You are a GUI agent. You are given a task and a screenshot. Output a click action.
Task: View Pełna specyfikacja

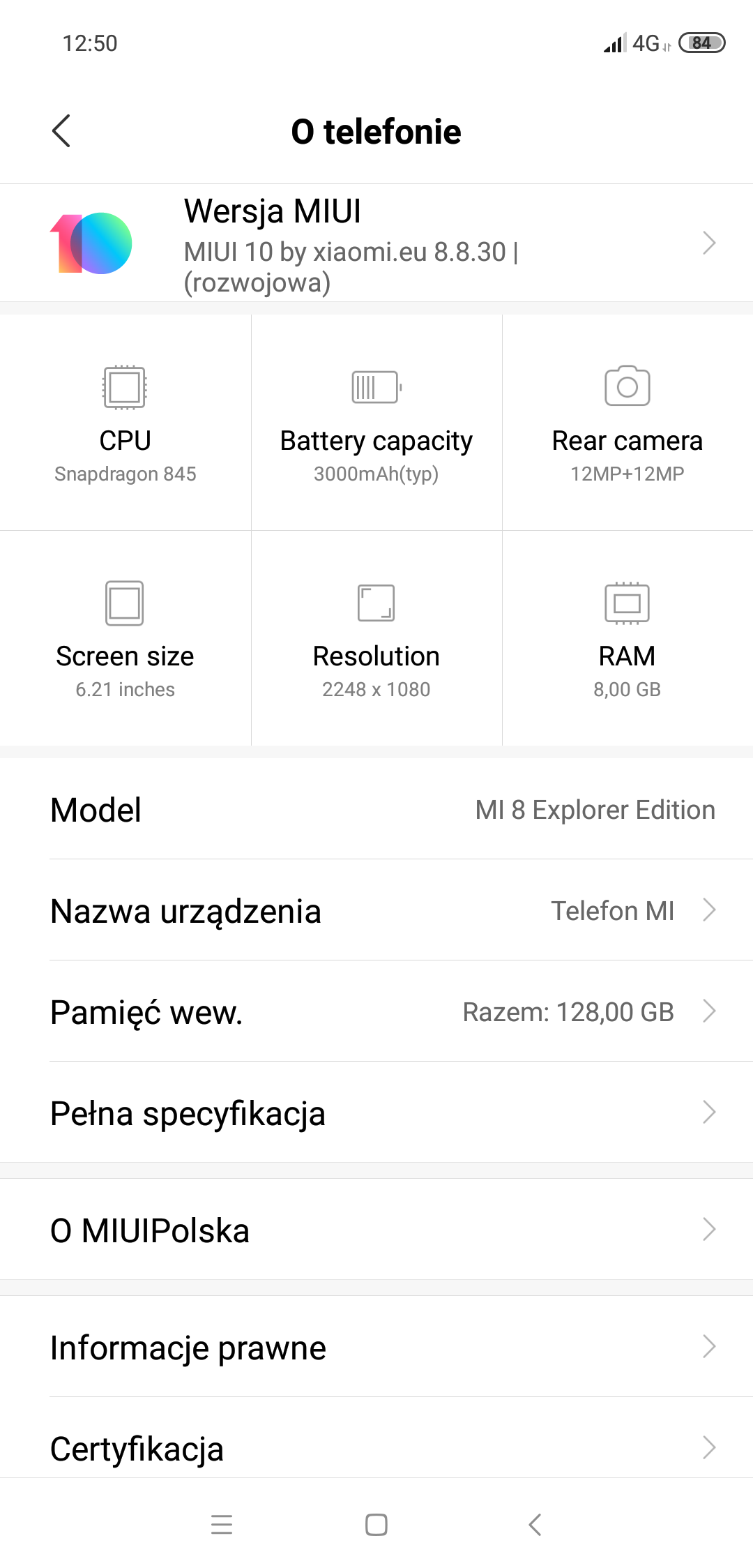tap(376, 1113)
